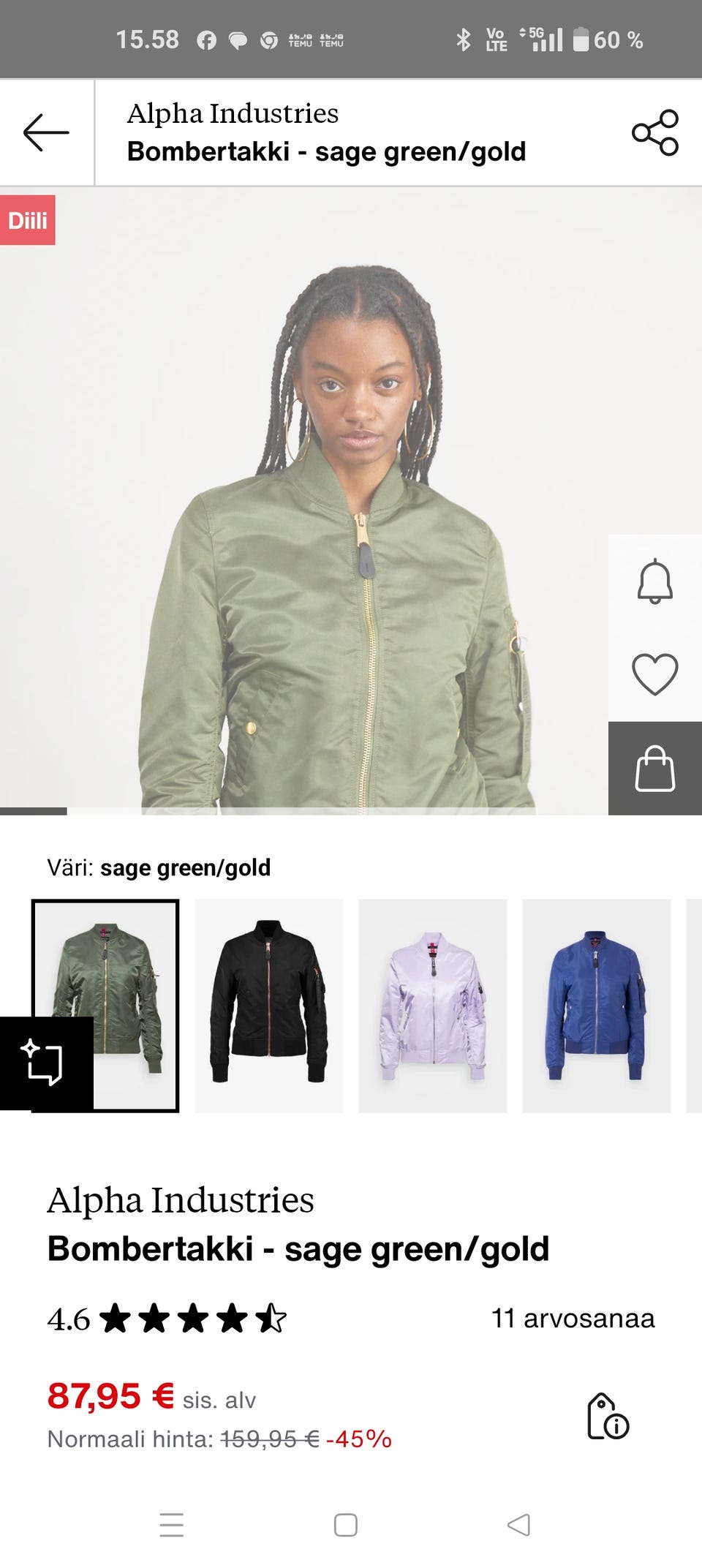Turn on the notification bell for this item
Image resolution: width=702 pixels, height=1568 pixels.
click(x=655, y=581)
